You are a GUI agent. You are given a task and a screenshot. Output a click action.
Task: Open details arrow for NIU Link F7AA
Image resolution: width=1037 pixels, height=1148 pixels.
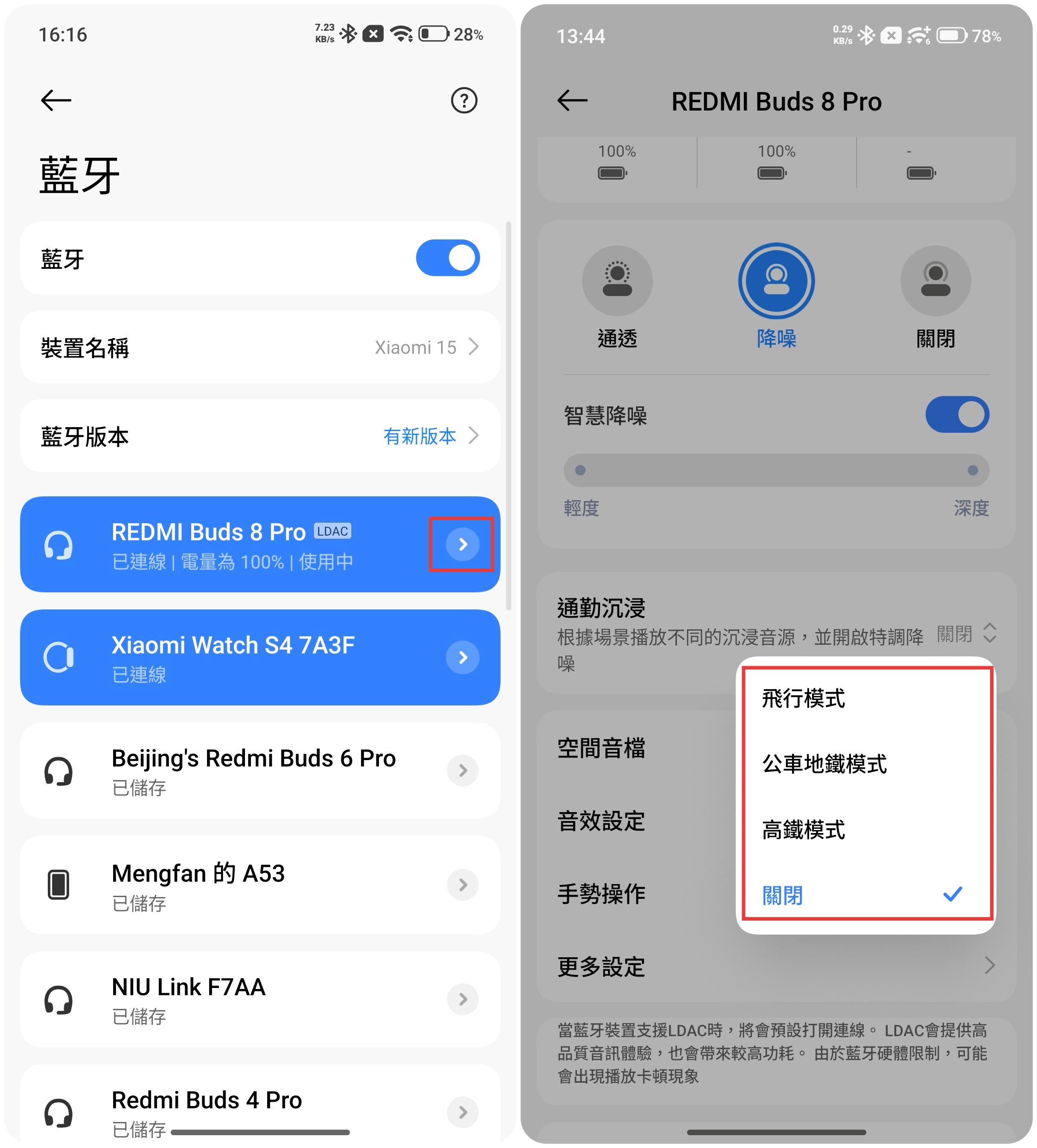pos(462,998)
